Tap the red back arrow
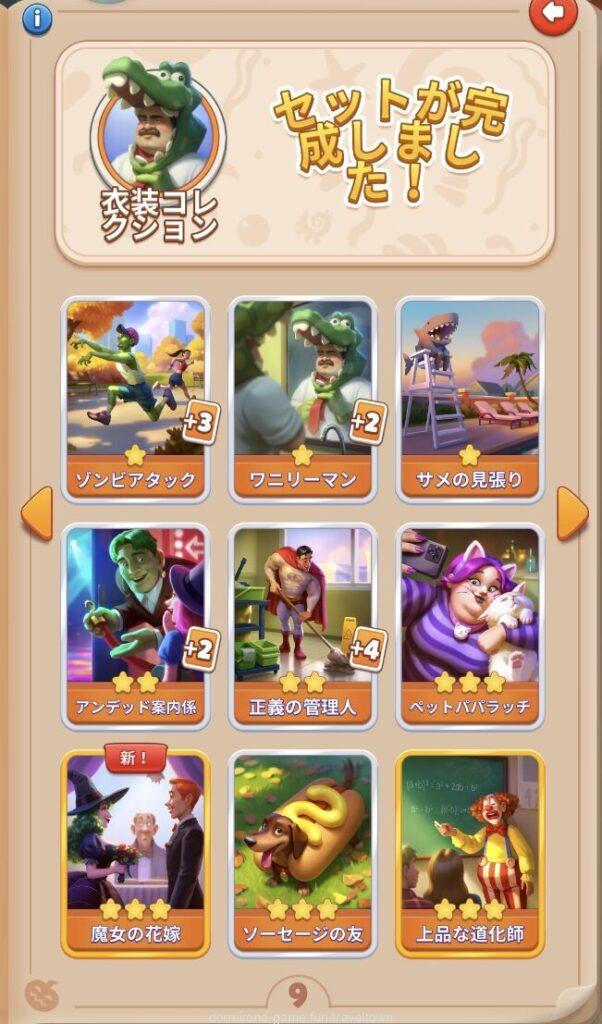The width and height of the screenshot is (602, 1024). [x=553, y=14]
